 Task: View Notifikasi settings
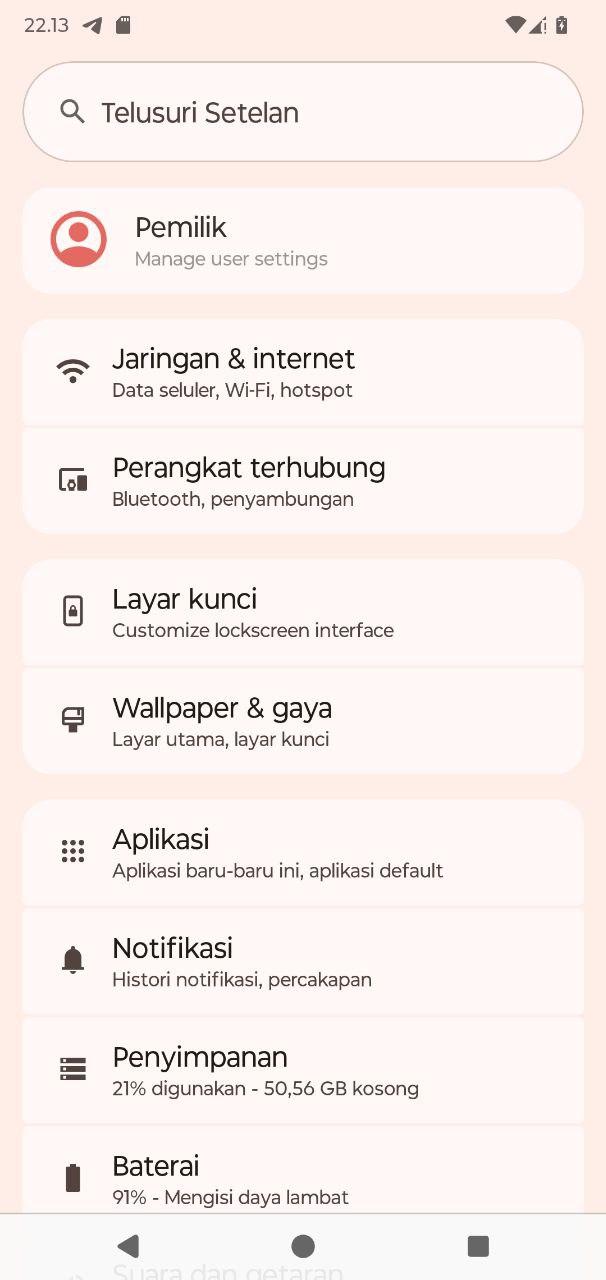tap(303, 961)
